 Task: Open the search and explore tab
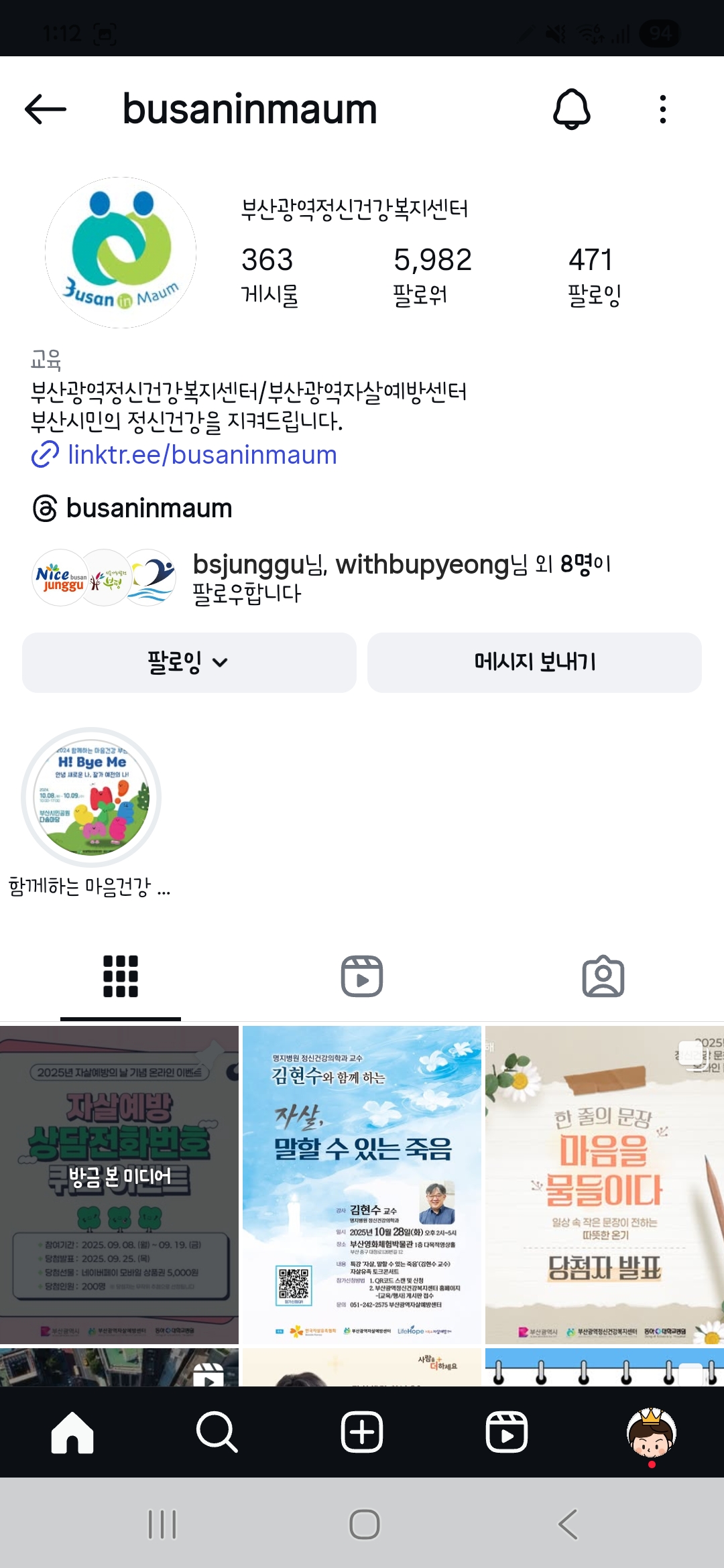217,1432
